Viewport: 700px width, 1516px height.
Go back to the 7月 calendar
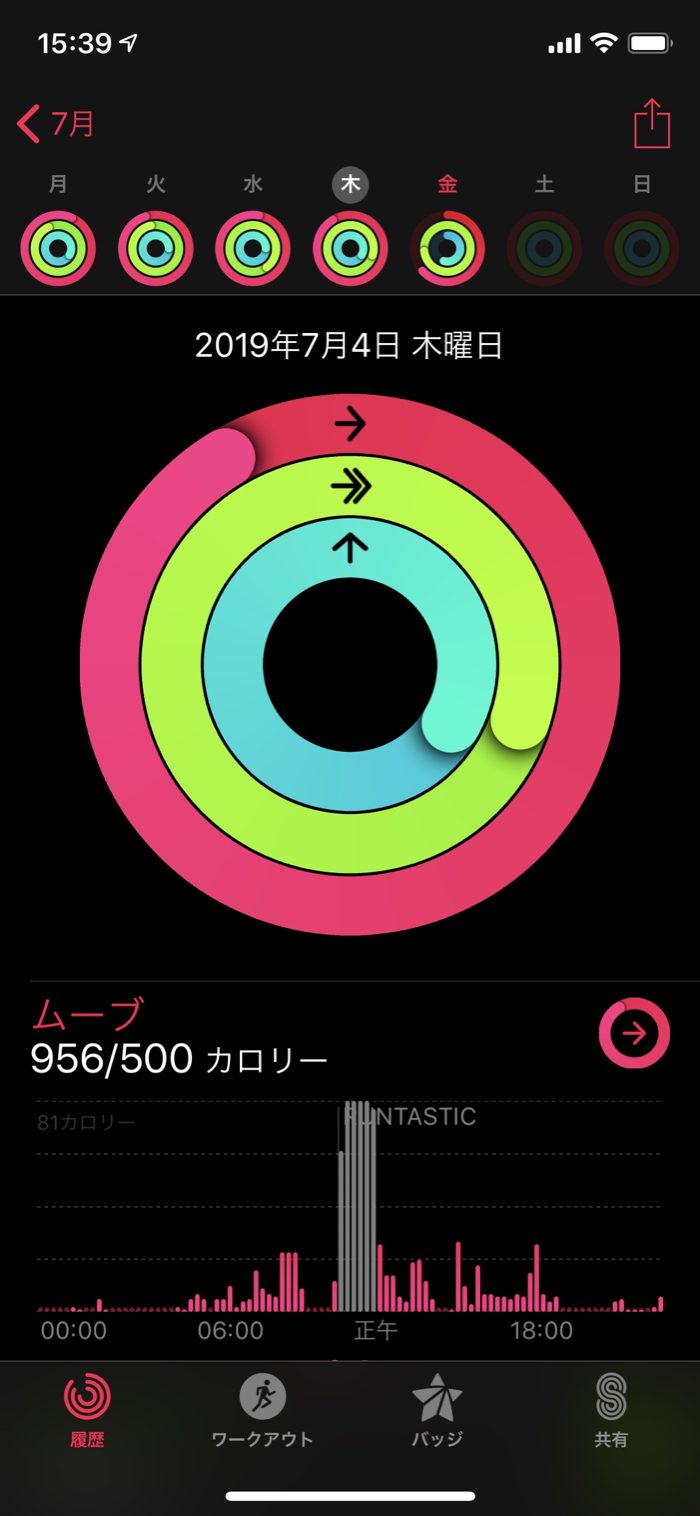[x=57, y=125]
